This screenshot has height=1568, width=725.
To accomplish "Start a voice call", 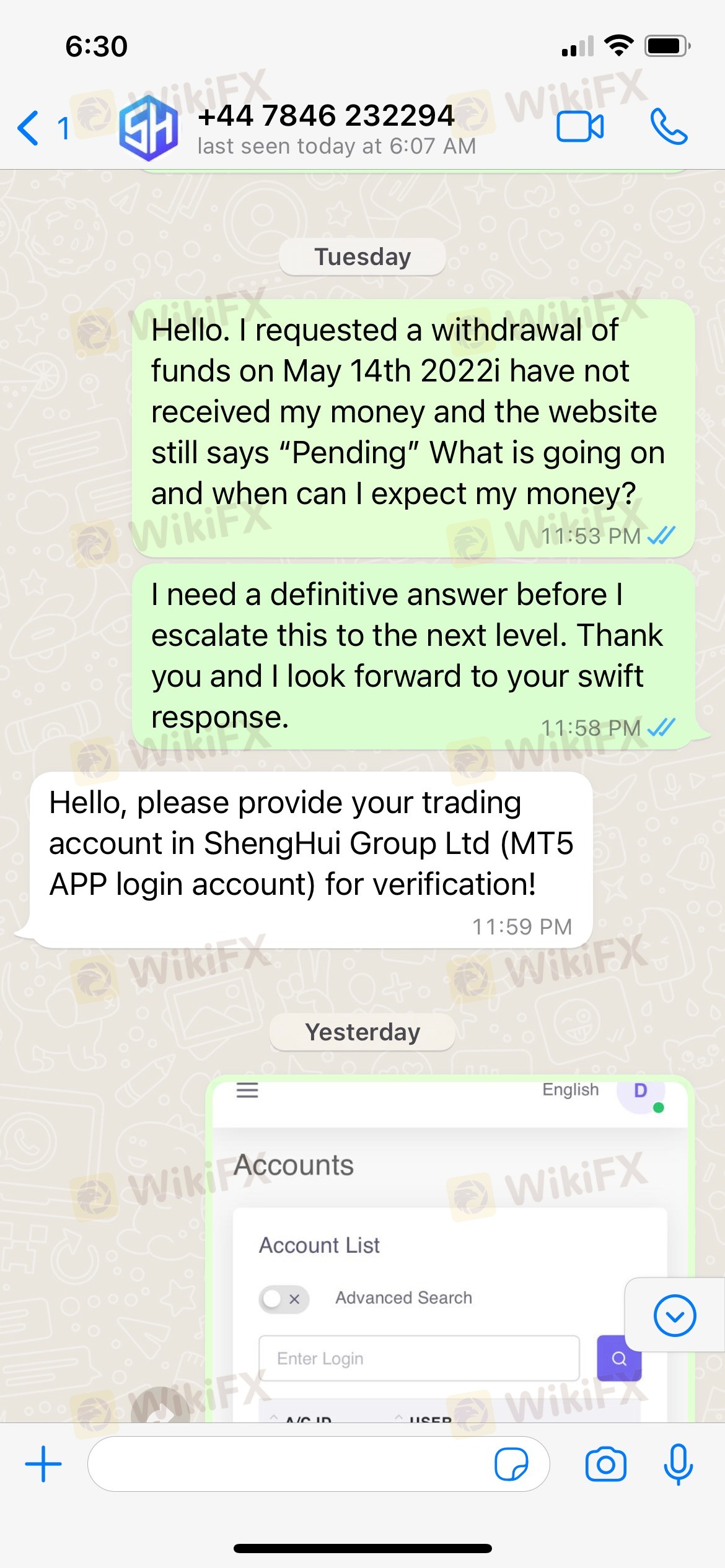I will tap(669, 128).
